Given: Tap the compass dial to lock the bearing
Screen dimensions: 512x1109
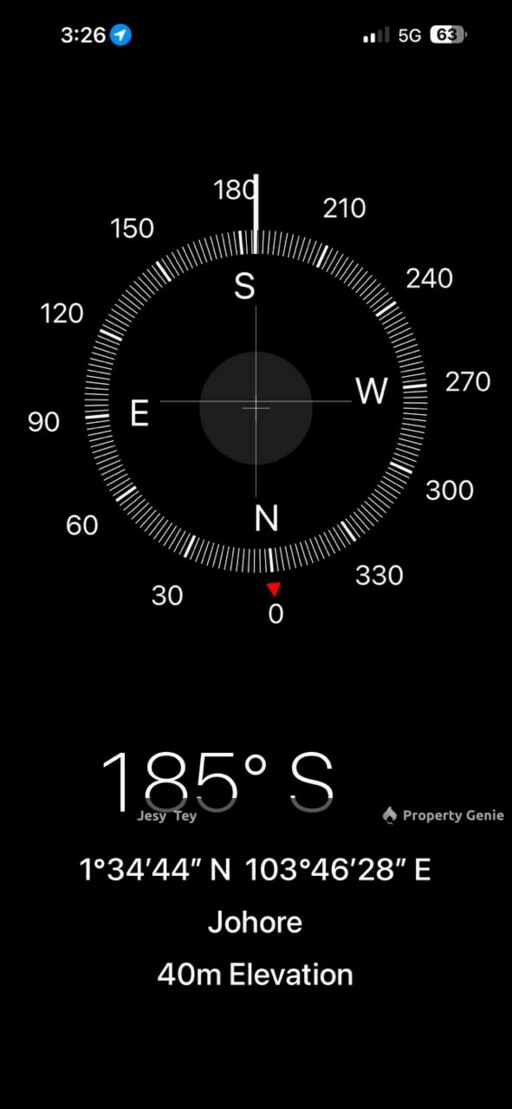Looking at the screenshot, I should coord(256,401).
